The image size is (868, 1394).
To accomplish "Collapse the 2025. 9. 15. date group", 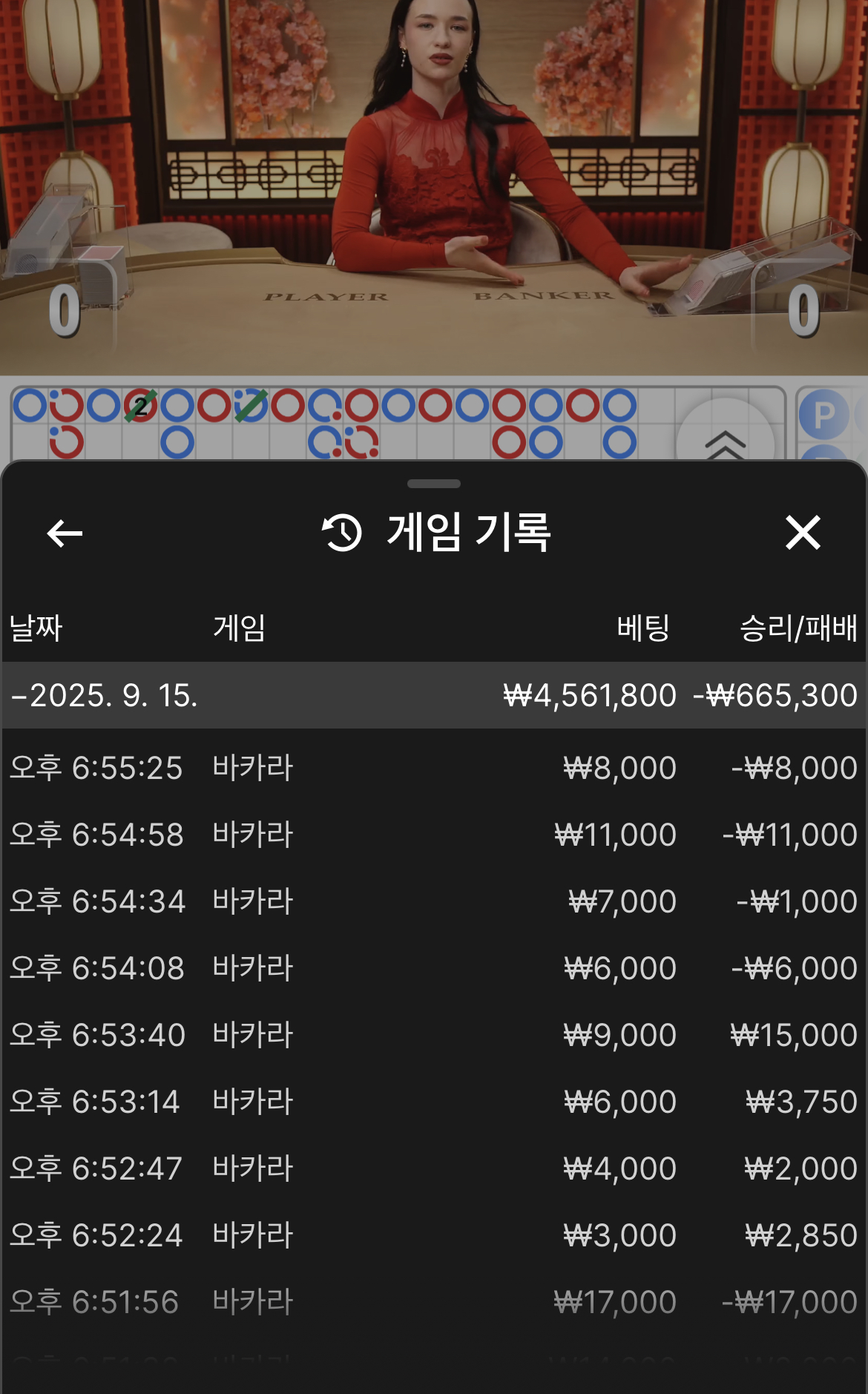I will coord(104,695).
